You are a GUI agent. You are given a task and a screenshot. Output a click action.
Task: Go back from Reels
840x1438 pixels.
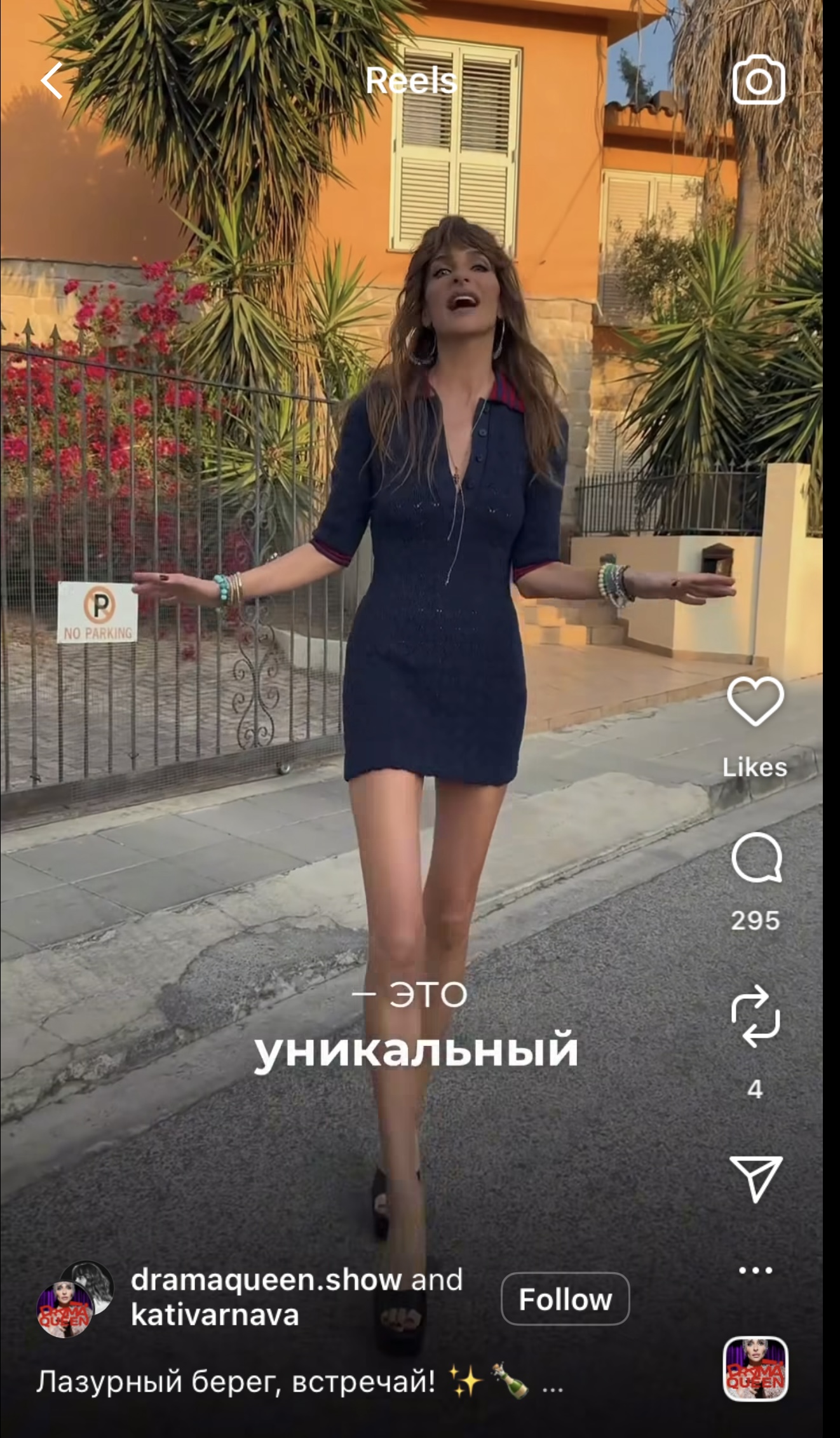[52, 81]
